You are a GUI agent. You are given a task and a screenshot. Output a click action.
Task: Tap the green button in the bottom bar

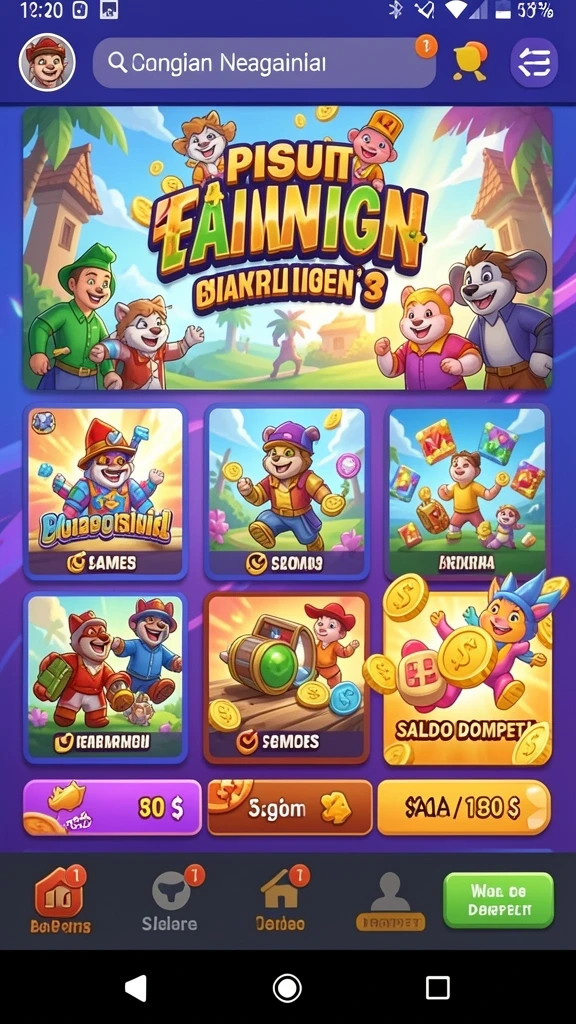(x=498, y=901)
